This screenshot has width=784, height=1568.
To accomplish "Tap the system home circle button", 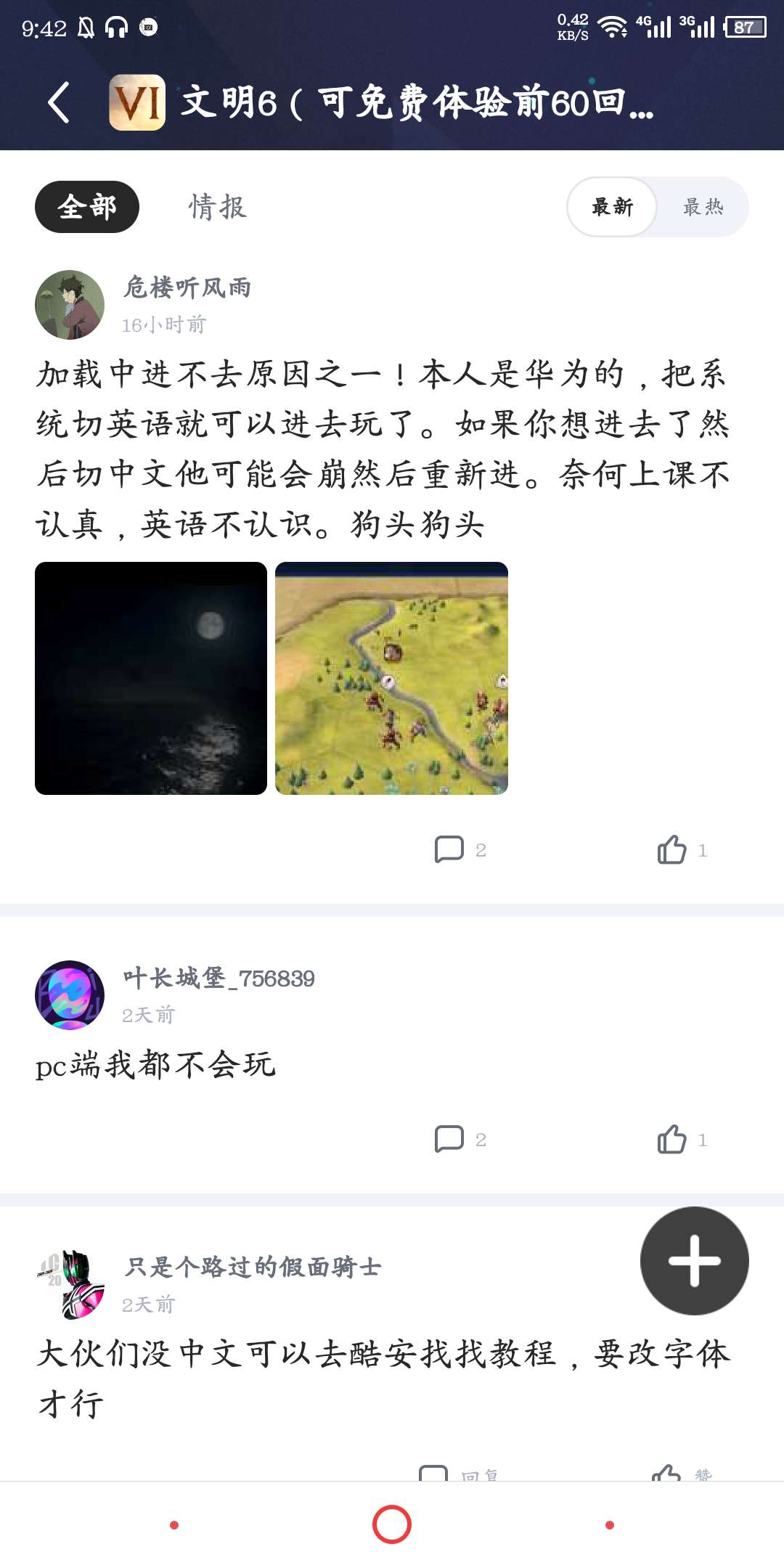I will coord(392,1524).
